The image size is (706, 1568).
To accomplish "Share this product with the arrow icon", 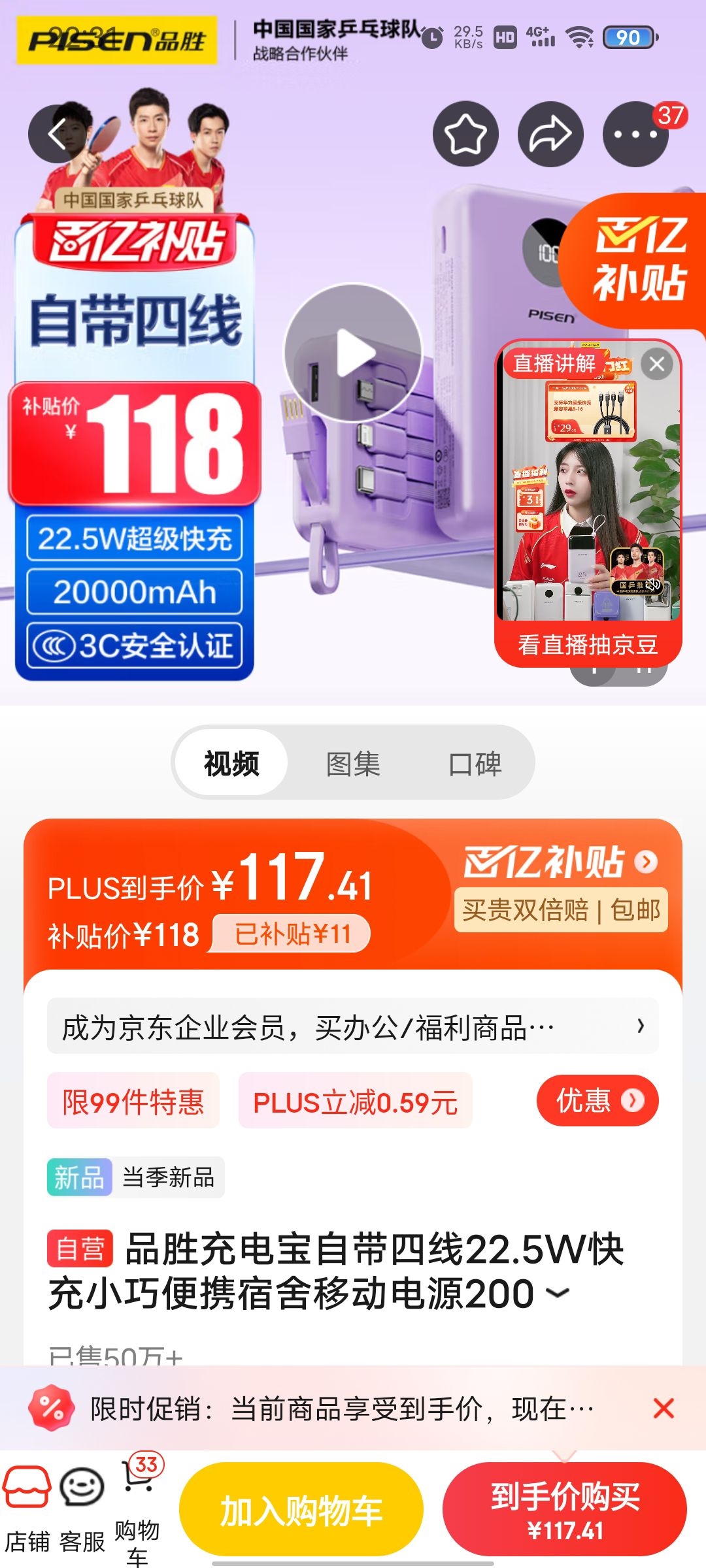I will tap(550, 134).
